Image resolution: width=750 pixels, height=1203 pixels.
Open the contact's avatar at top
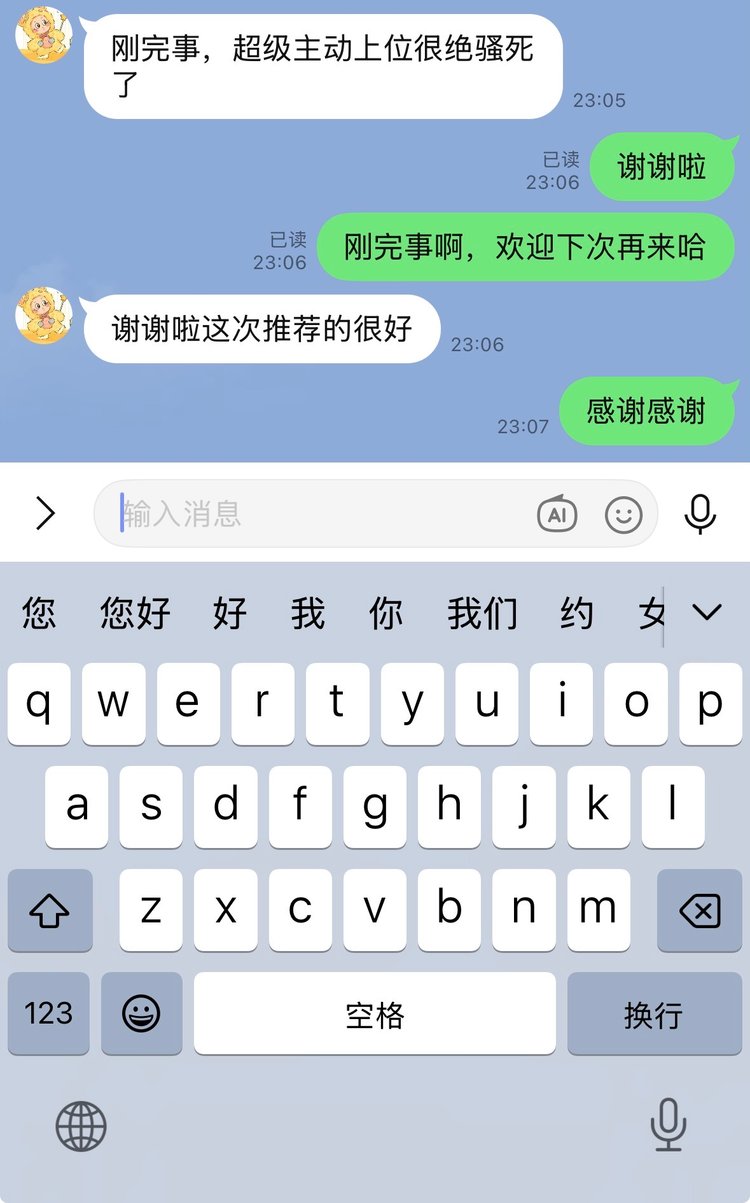coord(44,34)
